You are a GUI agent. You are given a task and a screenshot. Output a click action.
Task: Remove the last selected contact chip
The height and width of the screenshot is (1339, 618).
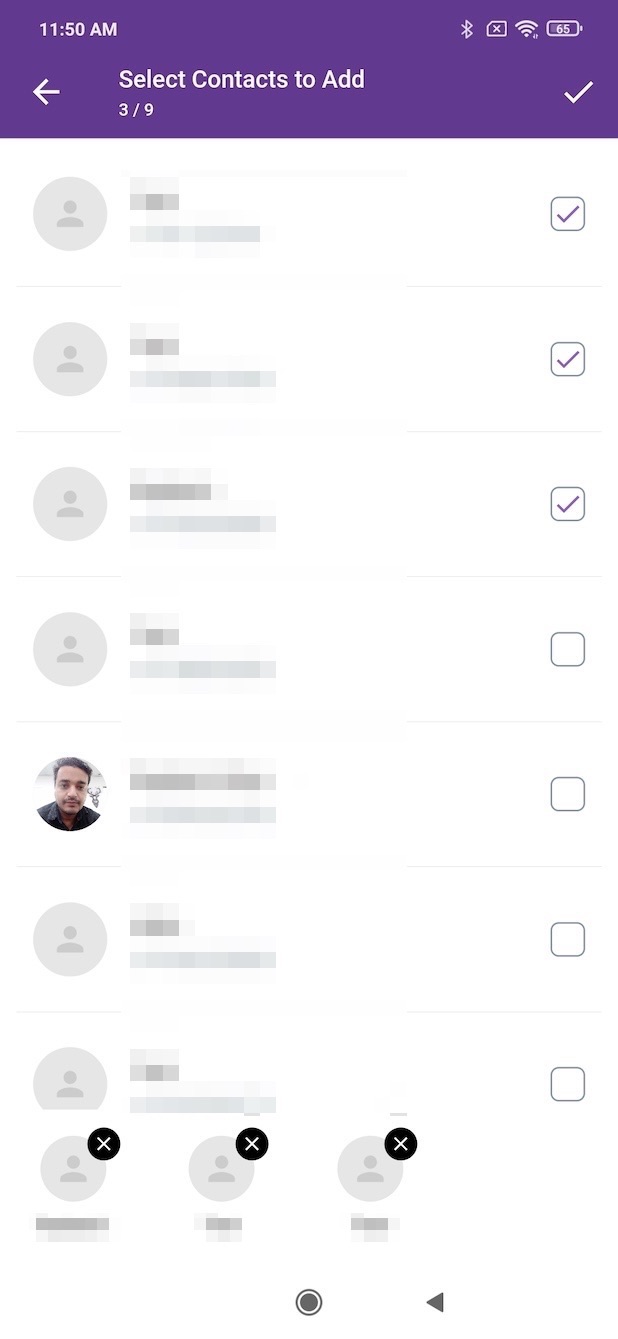400,1144
